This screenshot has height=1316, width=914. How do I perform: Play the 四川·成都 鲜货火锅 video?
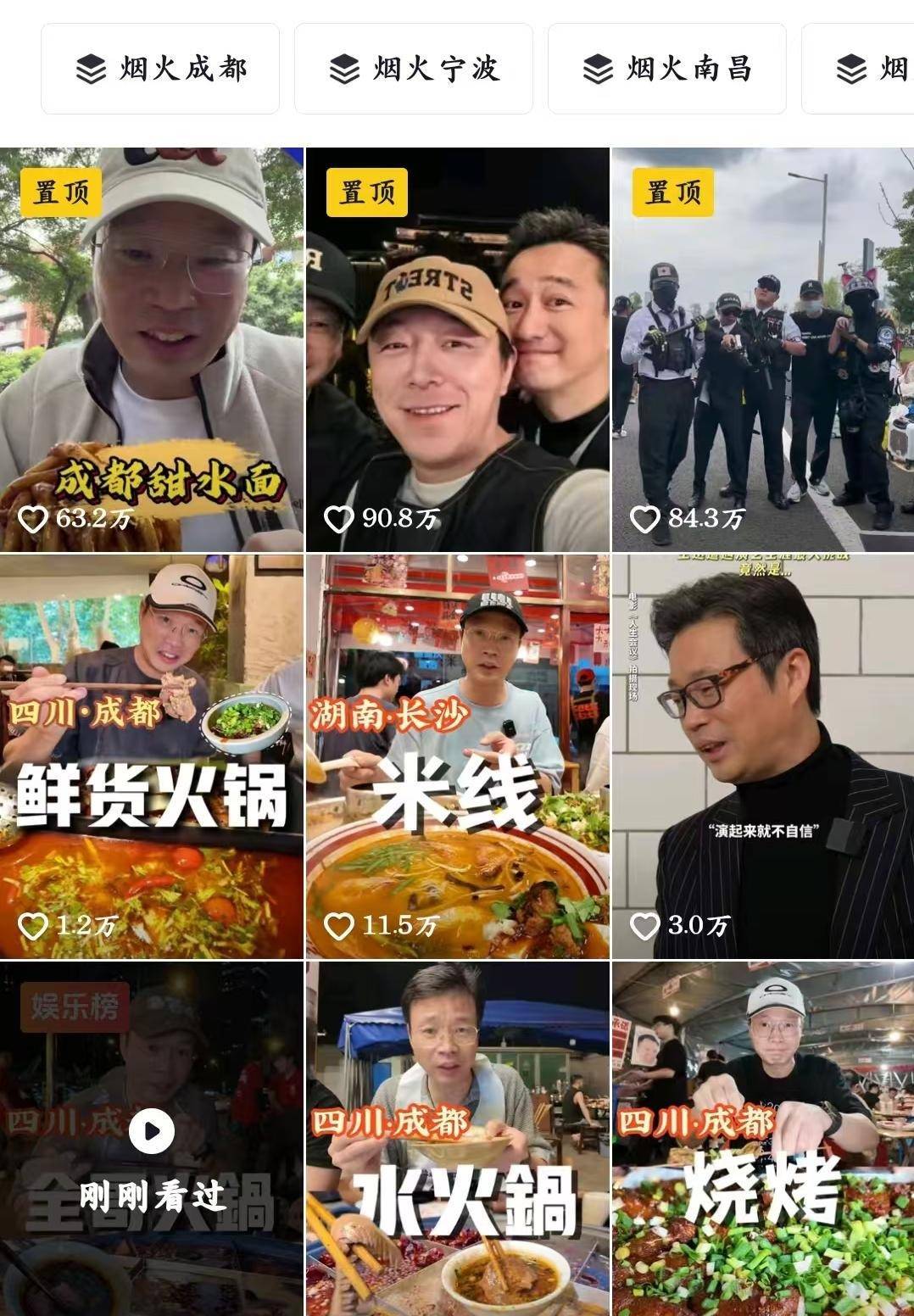point(151,756)
